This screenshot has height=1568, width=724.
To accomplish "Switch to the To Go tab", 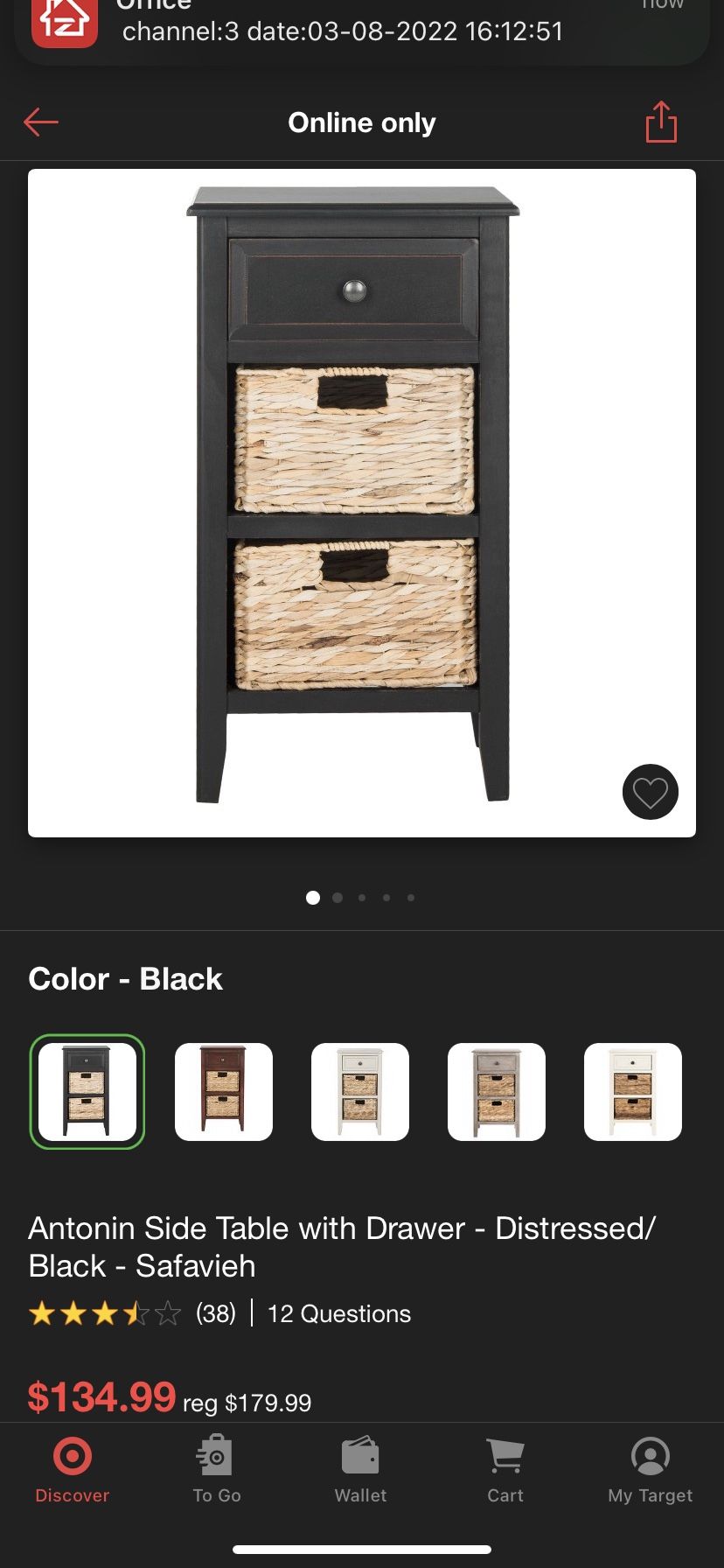I will point(217,1470).
